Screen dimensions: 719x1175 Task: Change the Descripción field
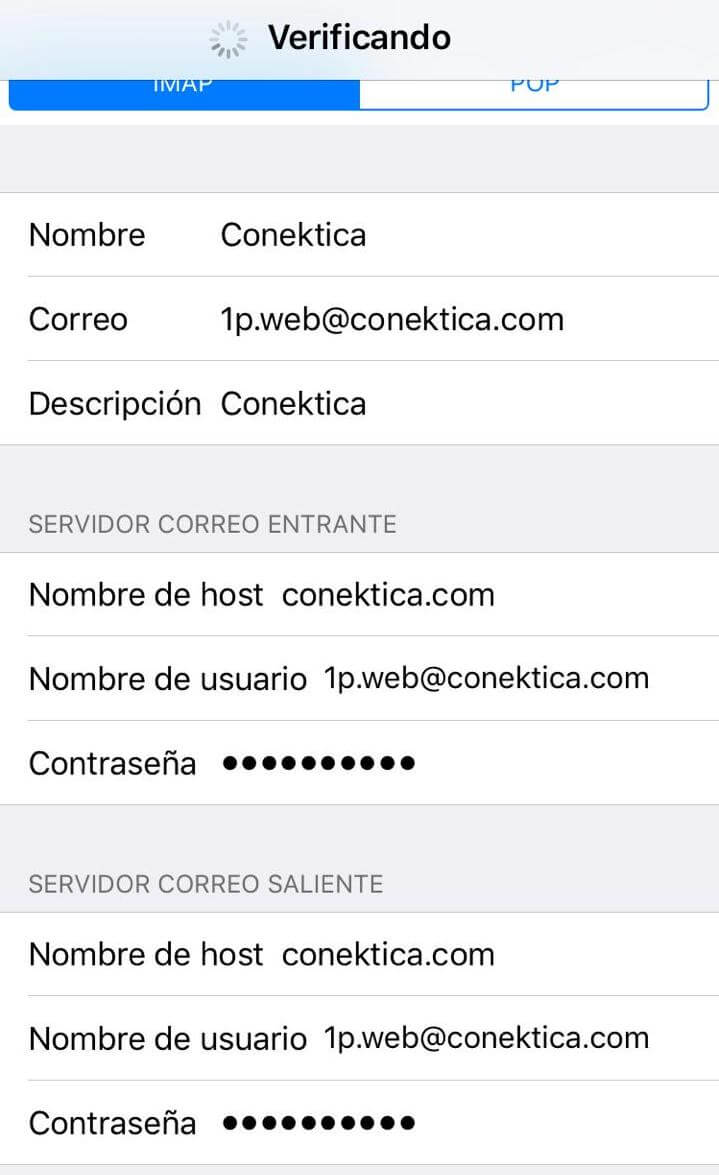[293, 404]
